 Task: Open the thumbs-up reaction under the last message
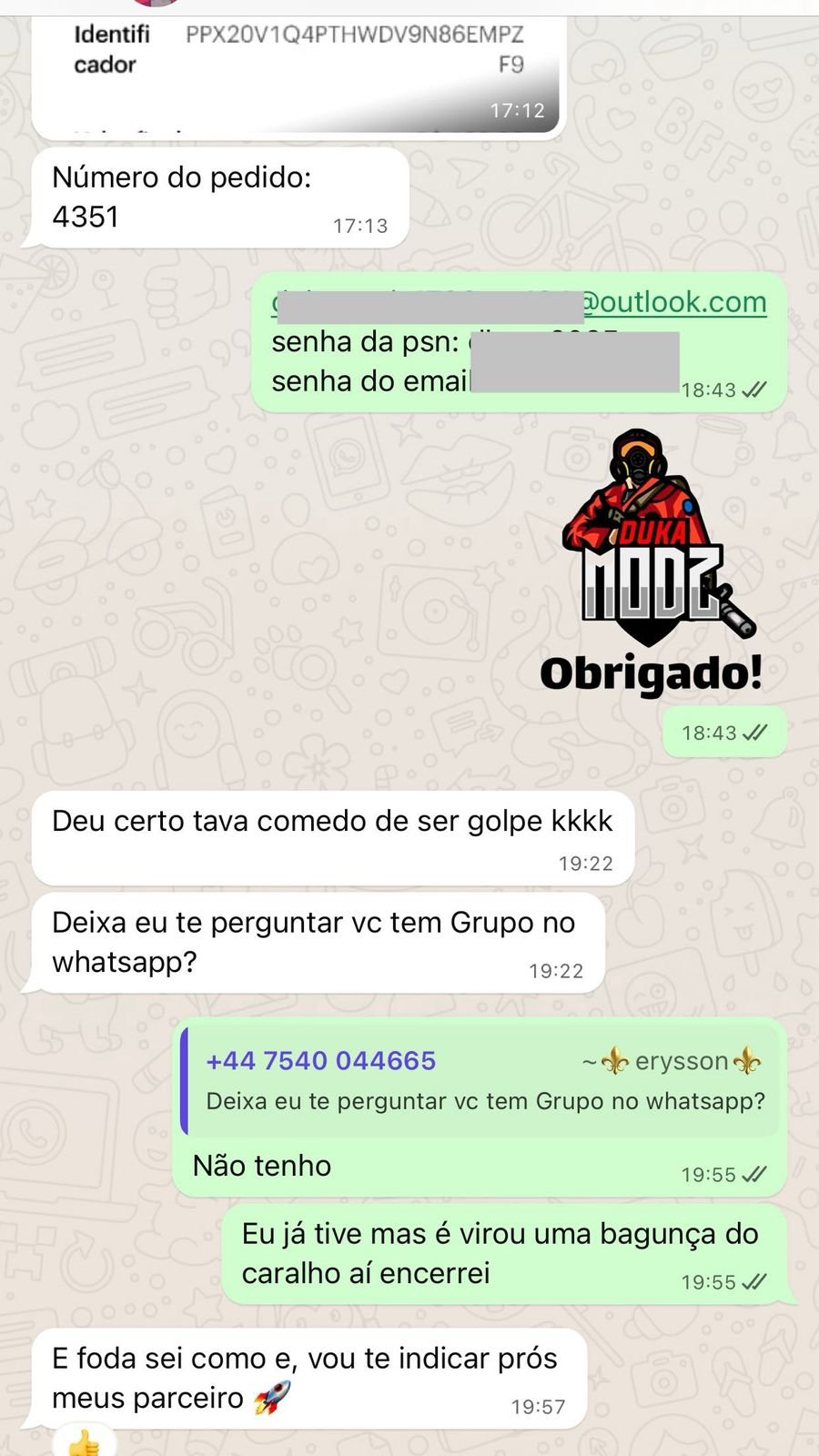[84, 1443]
